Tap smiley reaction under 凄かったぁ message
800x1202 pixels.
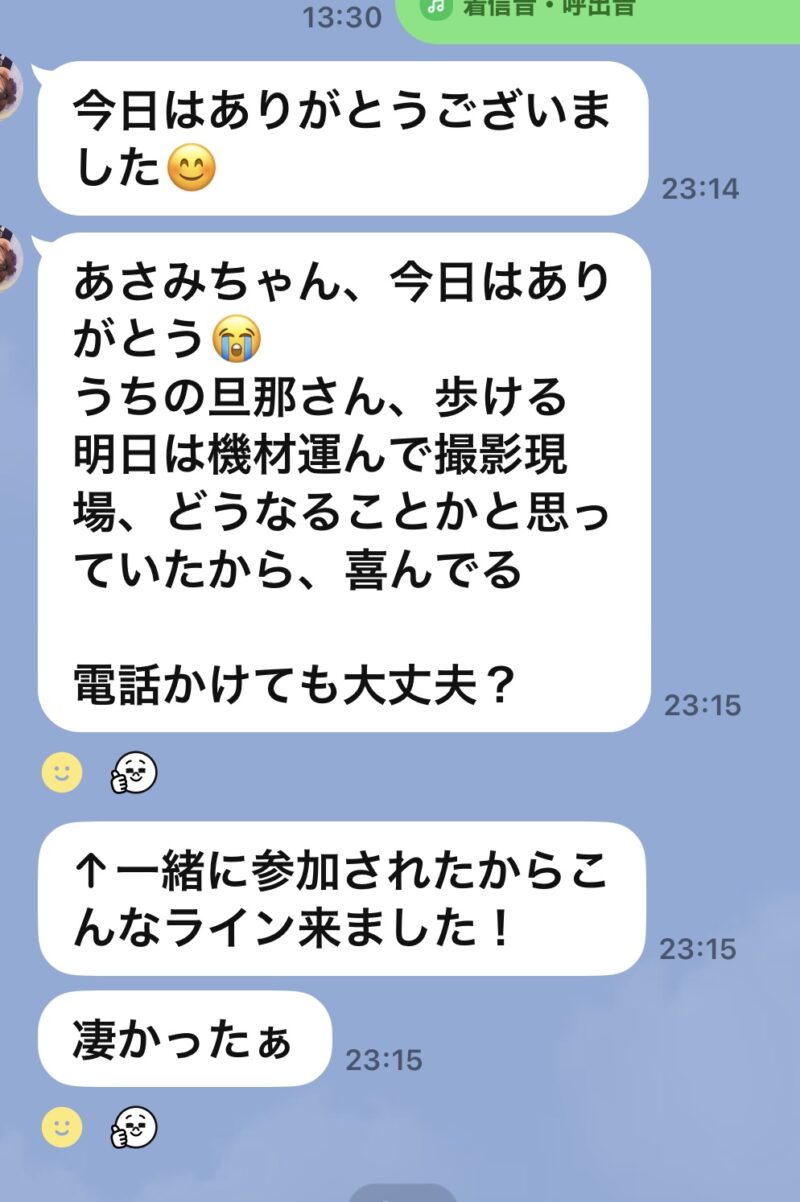point(62,1128)
